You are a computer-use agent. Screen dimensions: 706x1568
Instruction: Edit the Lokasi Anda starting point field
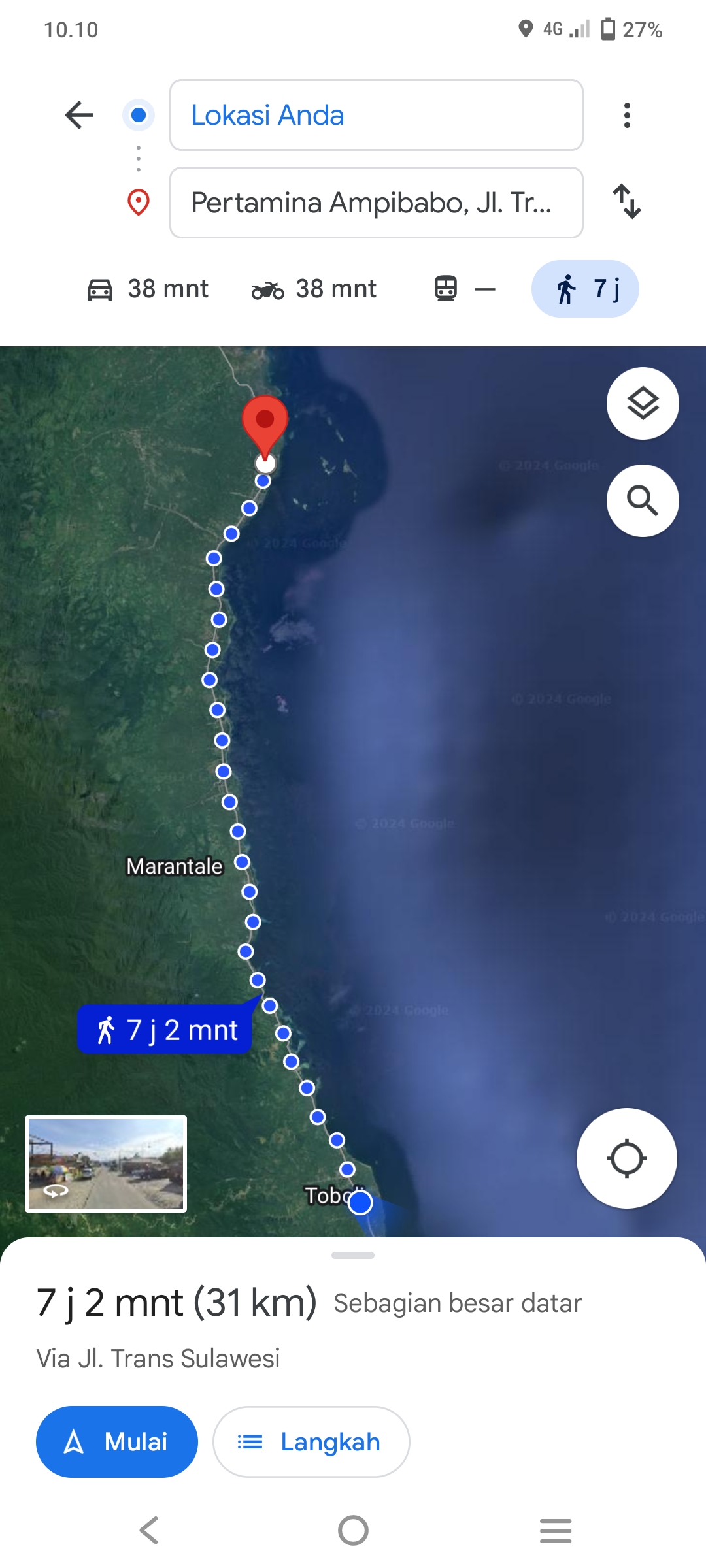[376, 115]
